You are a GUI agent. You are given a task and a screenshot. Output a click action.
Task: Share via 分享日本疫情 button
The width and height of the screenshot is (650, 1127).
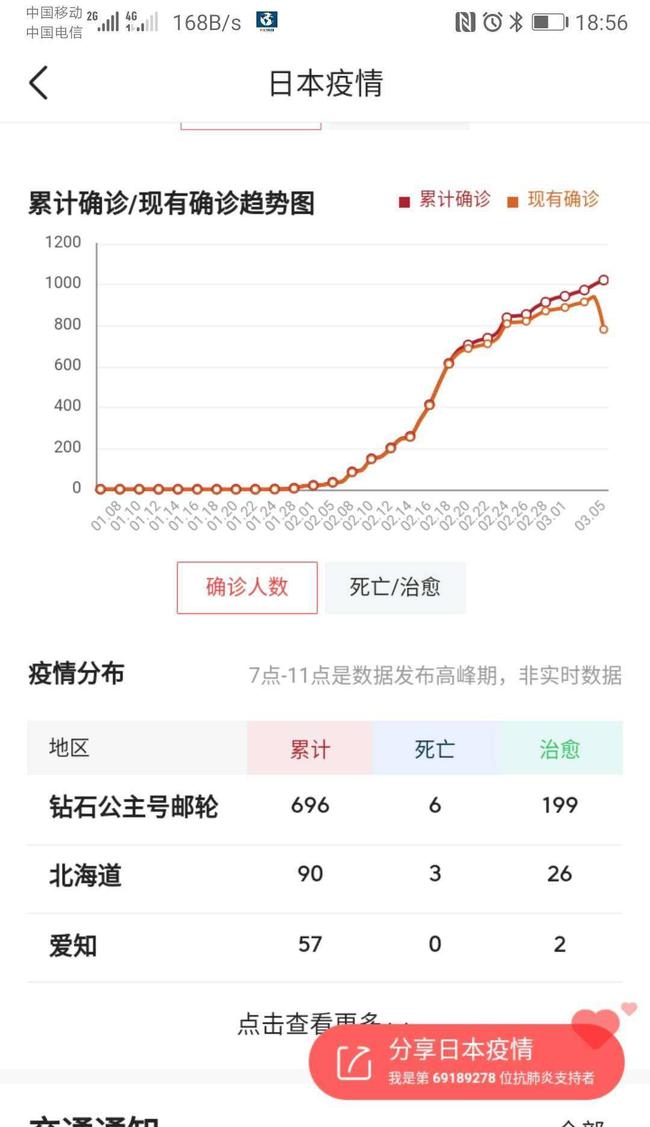467,1061
